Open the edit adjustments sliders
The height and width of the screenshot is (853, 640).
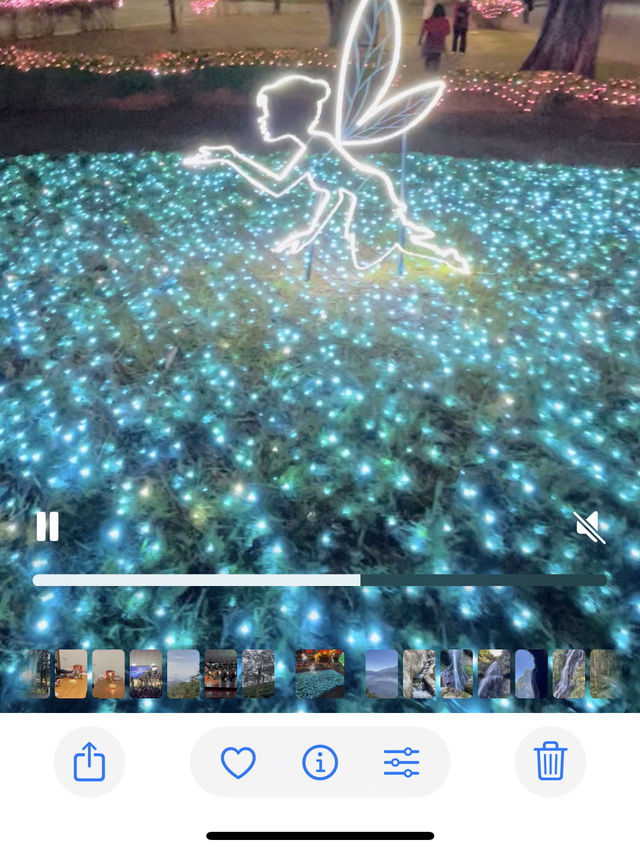401,763
